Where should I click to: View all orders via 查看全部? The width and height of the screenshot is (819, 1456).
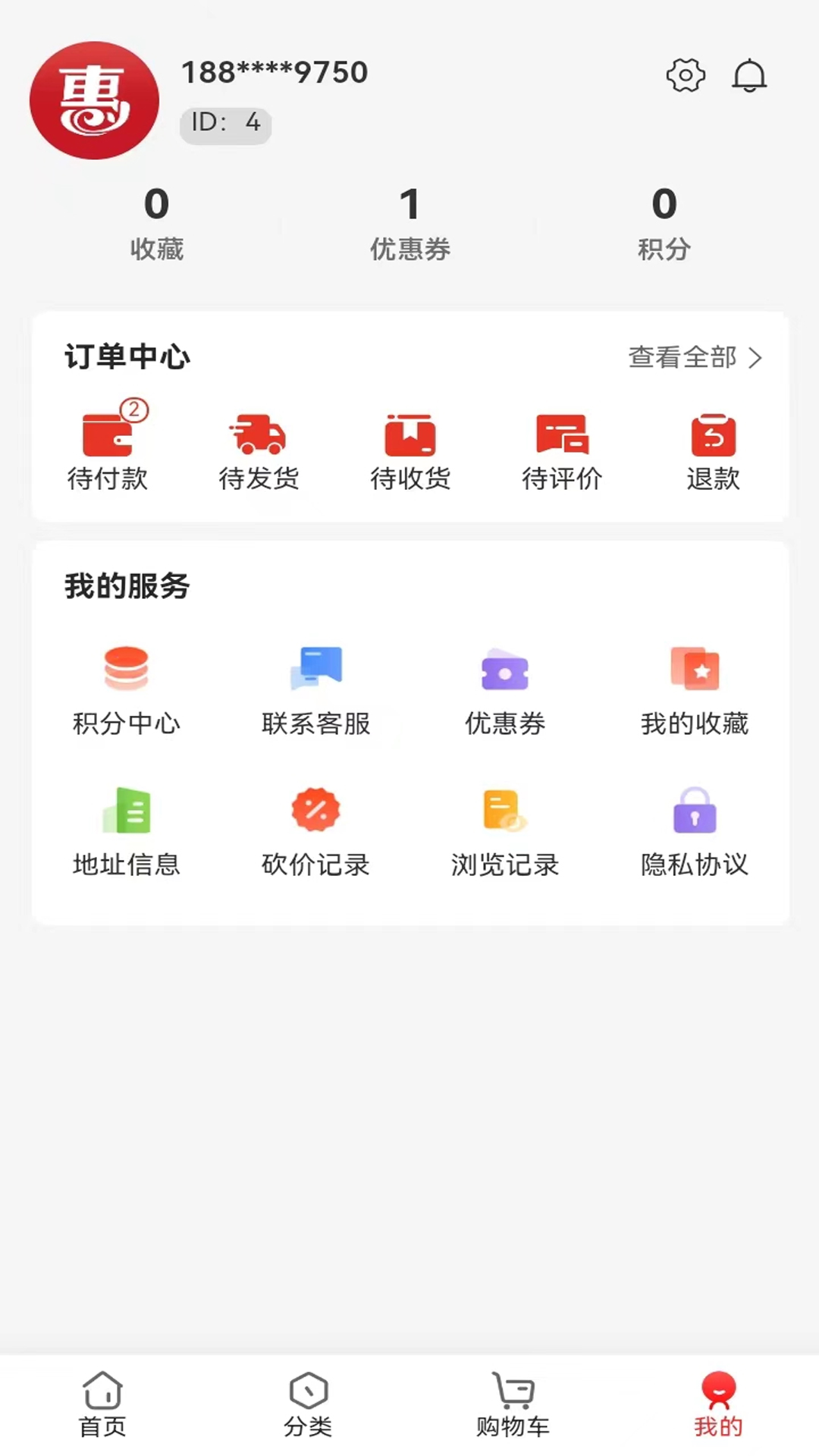point(695,357)
